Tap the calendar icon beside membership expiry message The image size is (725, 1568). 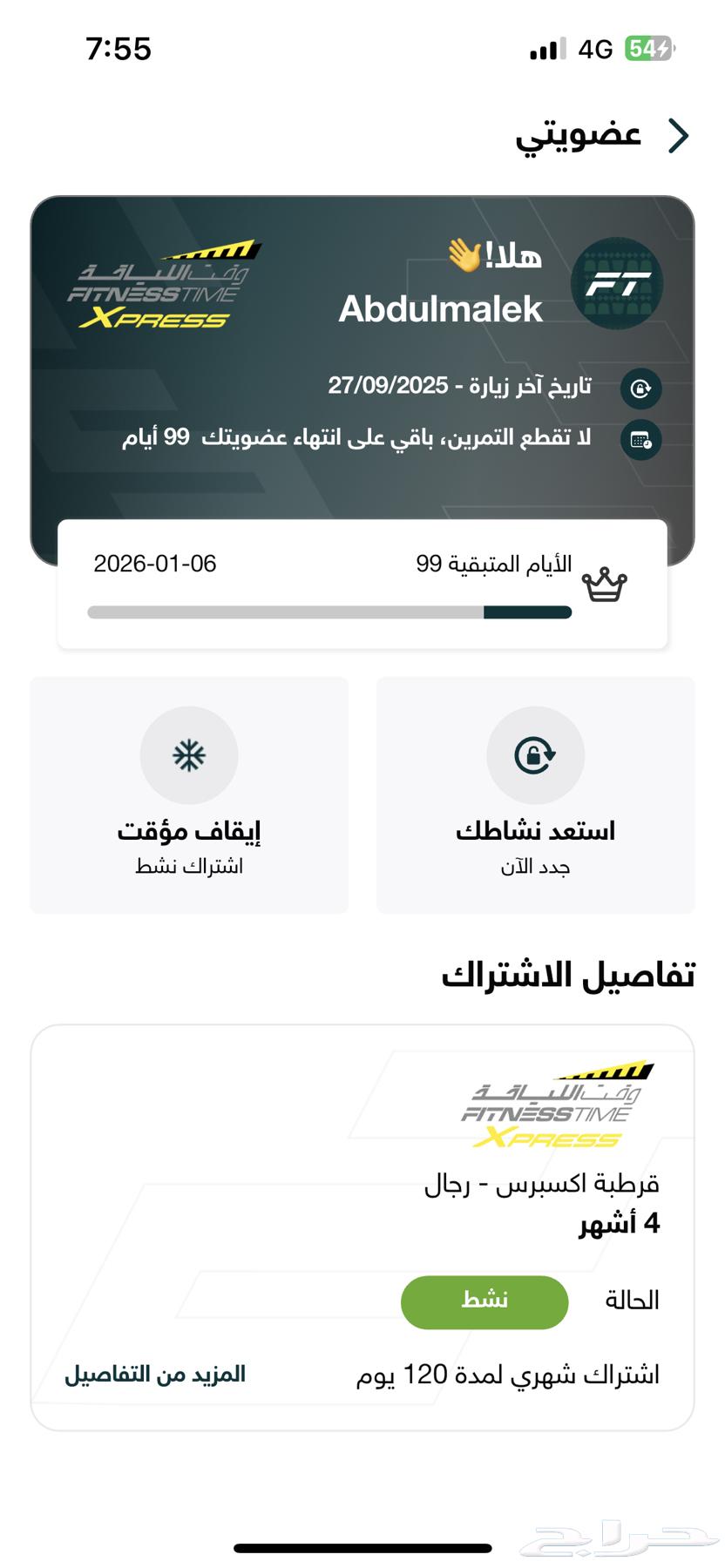(x=640, y=439)
